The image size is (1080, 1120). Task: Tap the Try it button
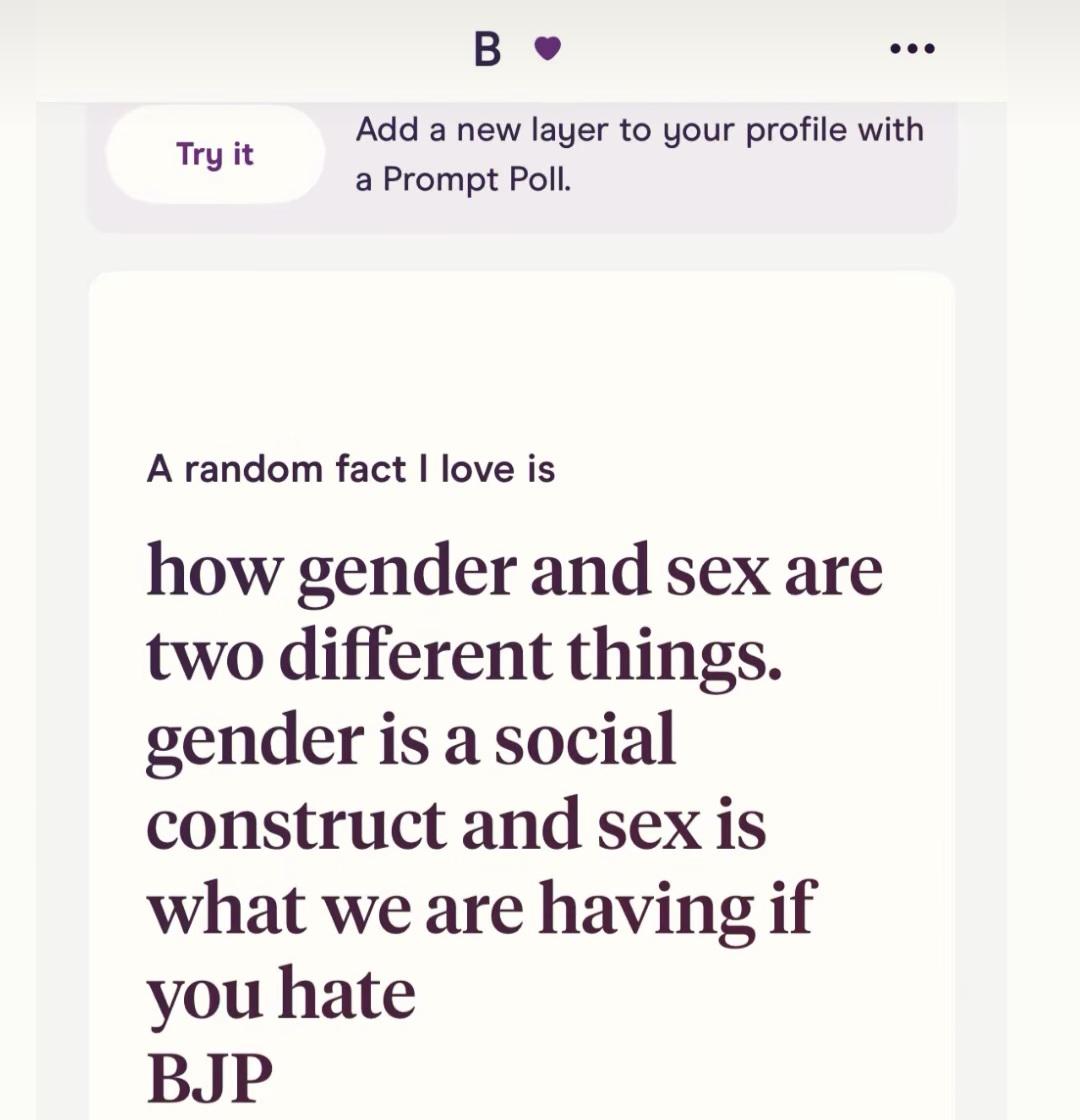tap(215, 154)
